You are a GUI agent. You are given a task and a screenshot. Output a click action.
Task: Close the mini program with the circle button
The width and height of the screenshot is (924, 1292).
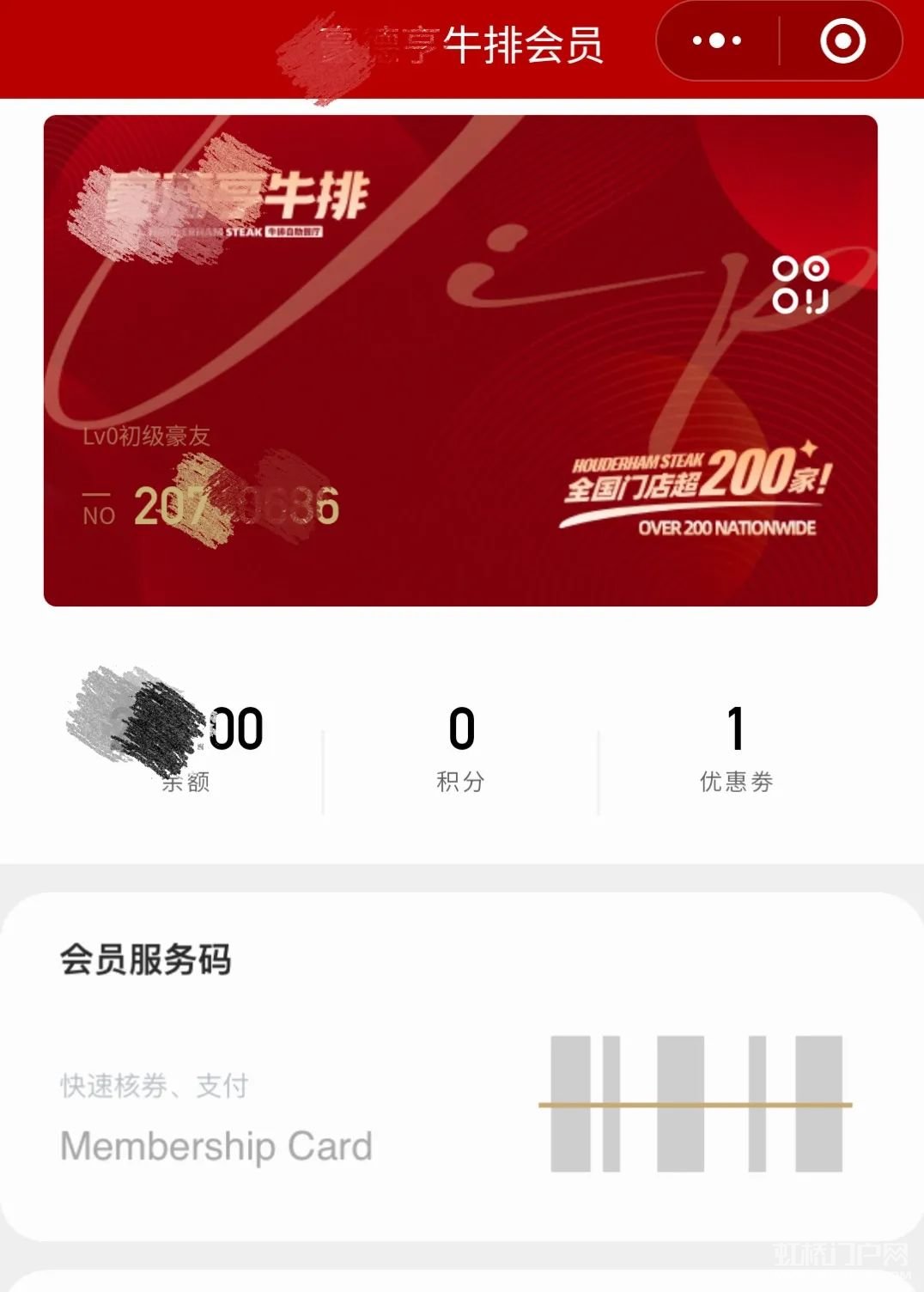click(x=842, y=41)
